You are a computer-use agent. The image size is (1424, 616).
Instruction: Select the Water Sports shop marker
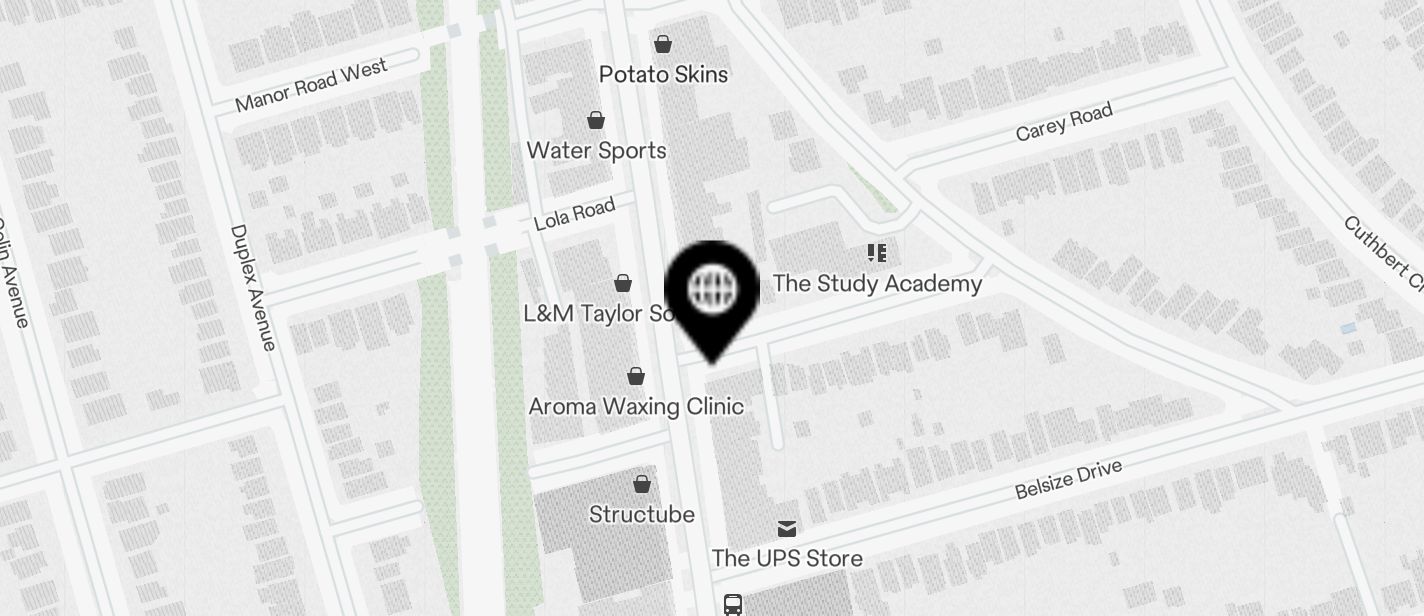[x=596, y=121]
